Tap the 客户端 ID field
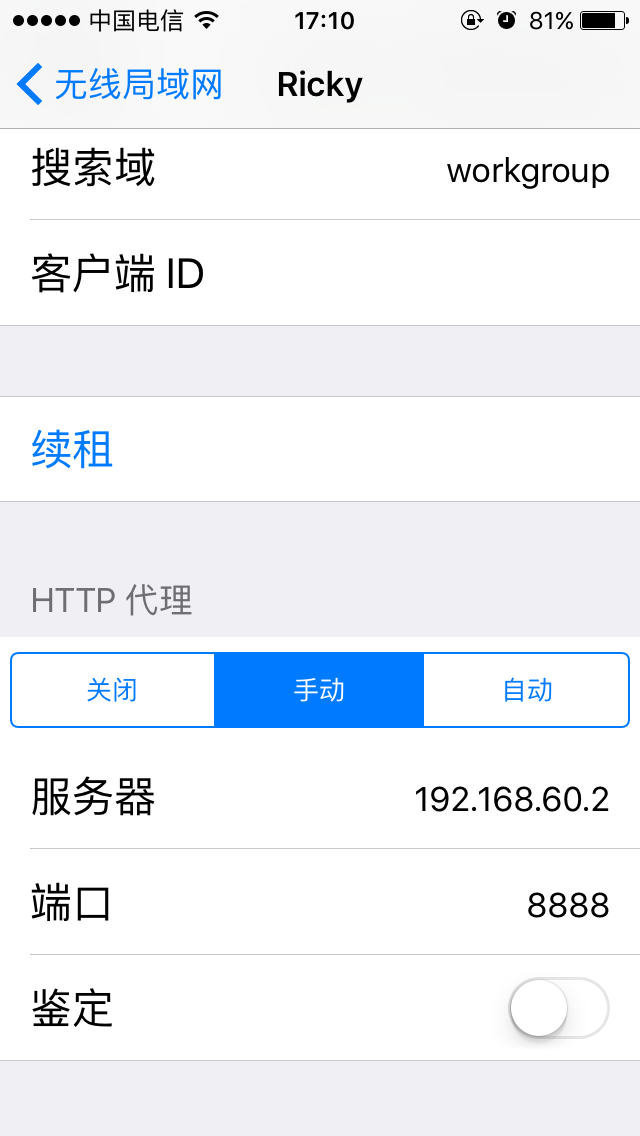640x1136 pixels. (320, 273)
